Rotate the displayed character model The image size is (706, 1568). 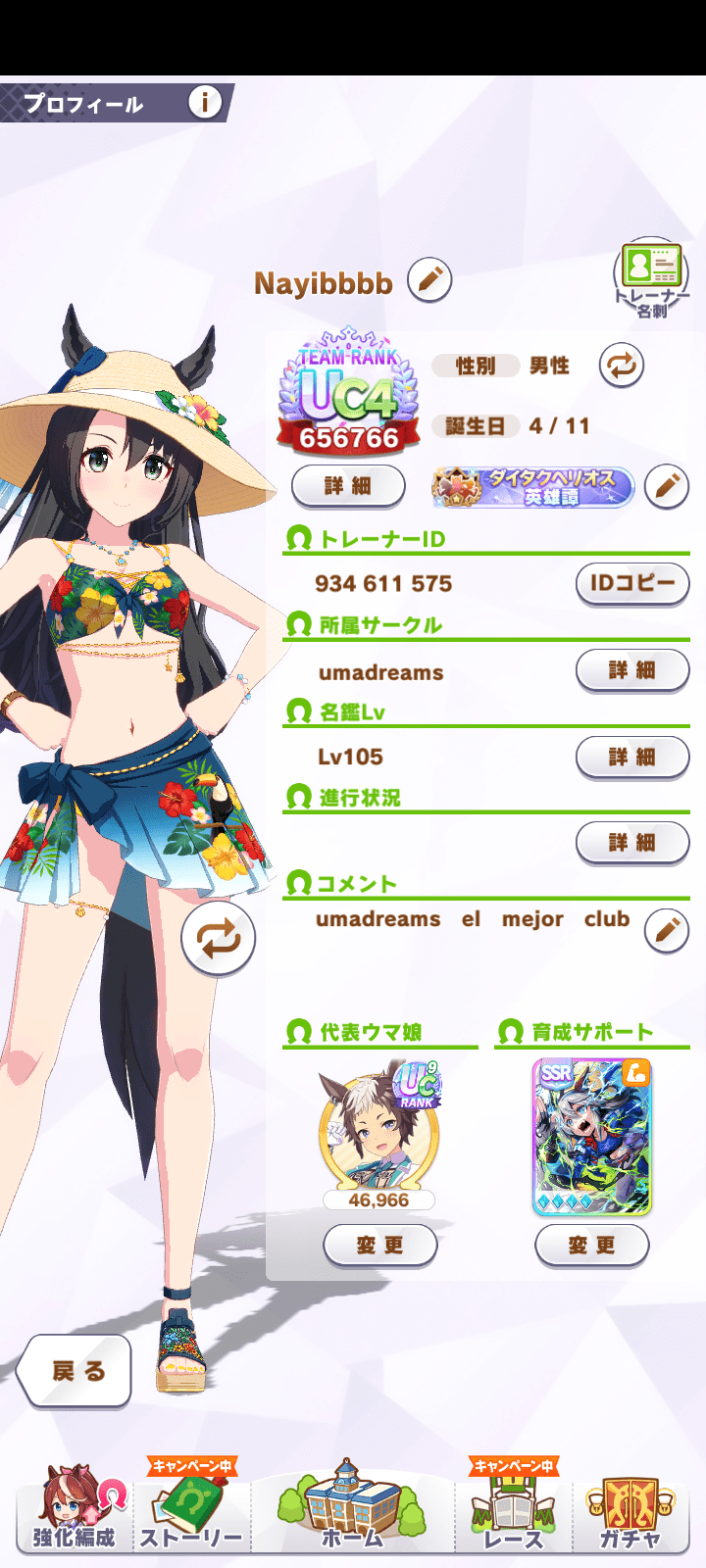[x=218, y=939]
